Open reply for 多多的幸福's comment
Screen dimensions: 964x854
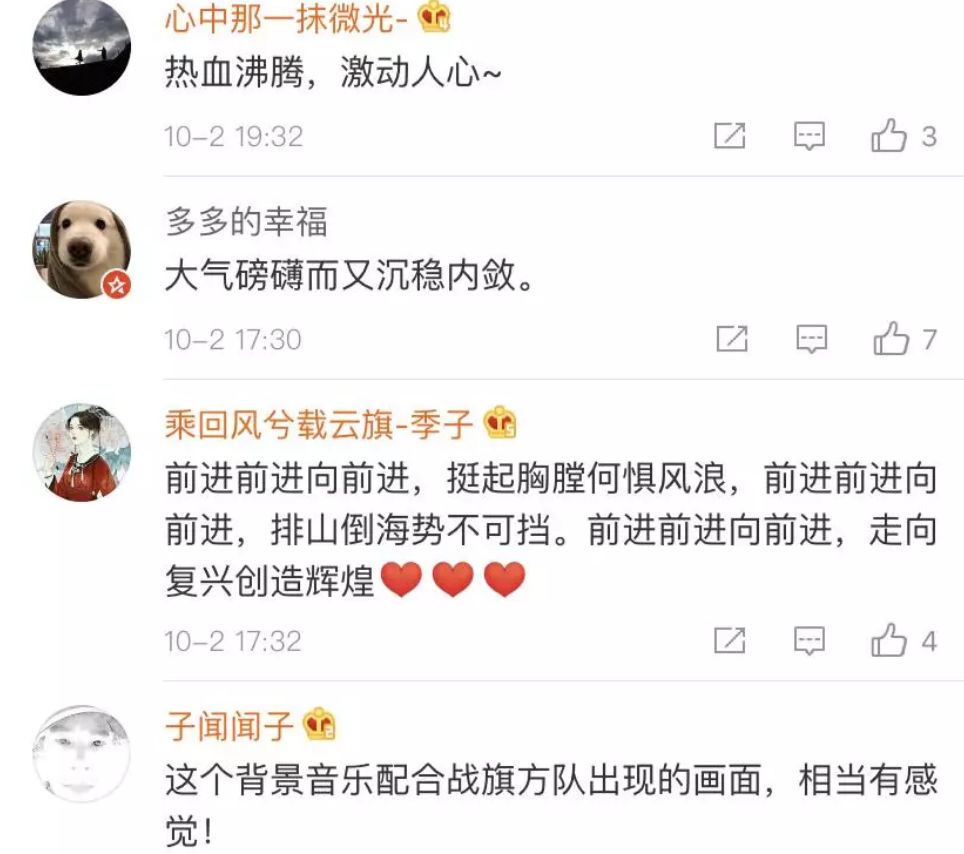811,340
